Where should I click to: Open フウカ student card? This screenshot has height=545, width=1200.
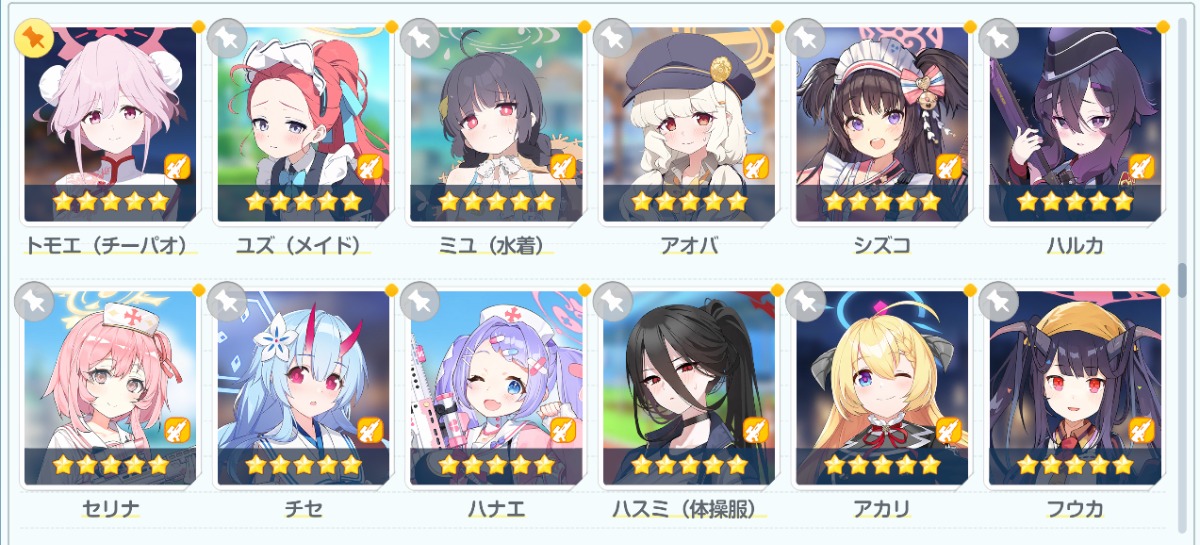1075,390
